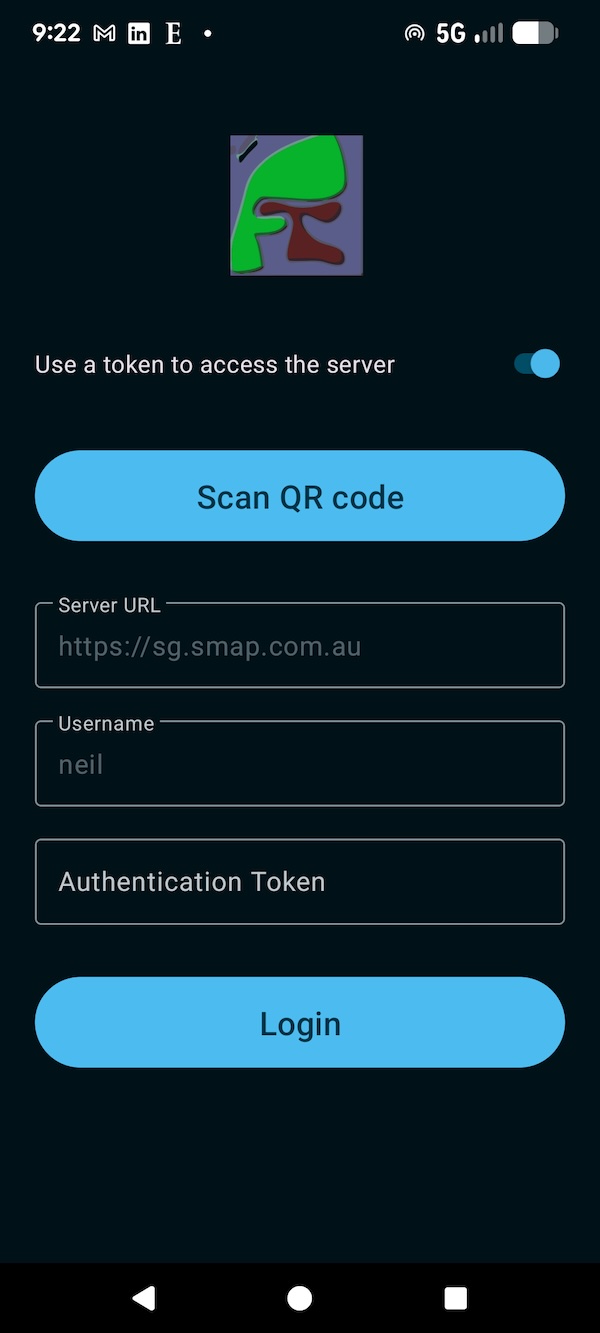The height and width of the screenshot is (1333, 600).
Task: Go back using system back button
Action: pos(144,1298)
